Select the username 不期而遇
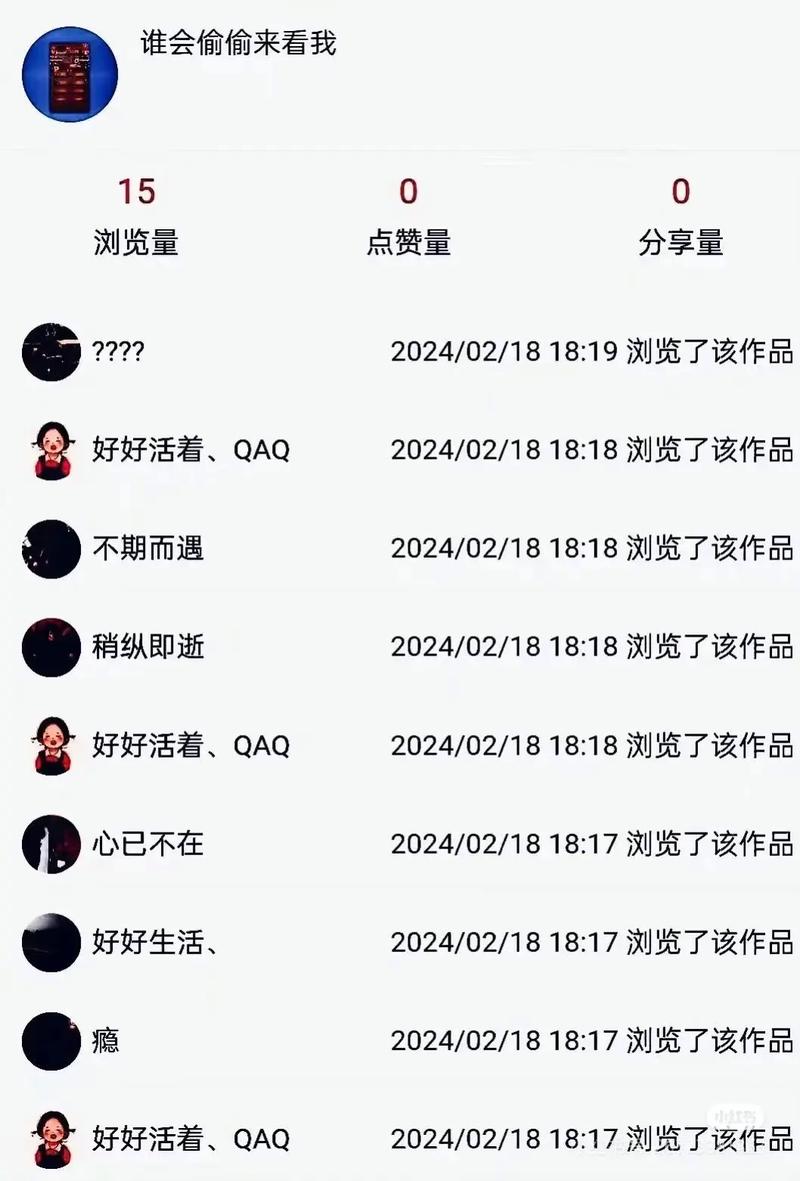This screenshot has height=1181, width=800. (146, 549)
